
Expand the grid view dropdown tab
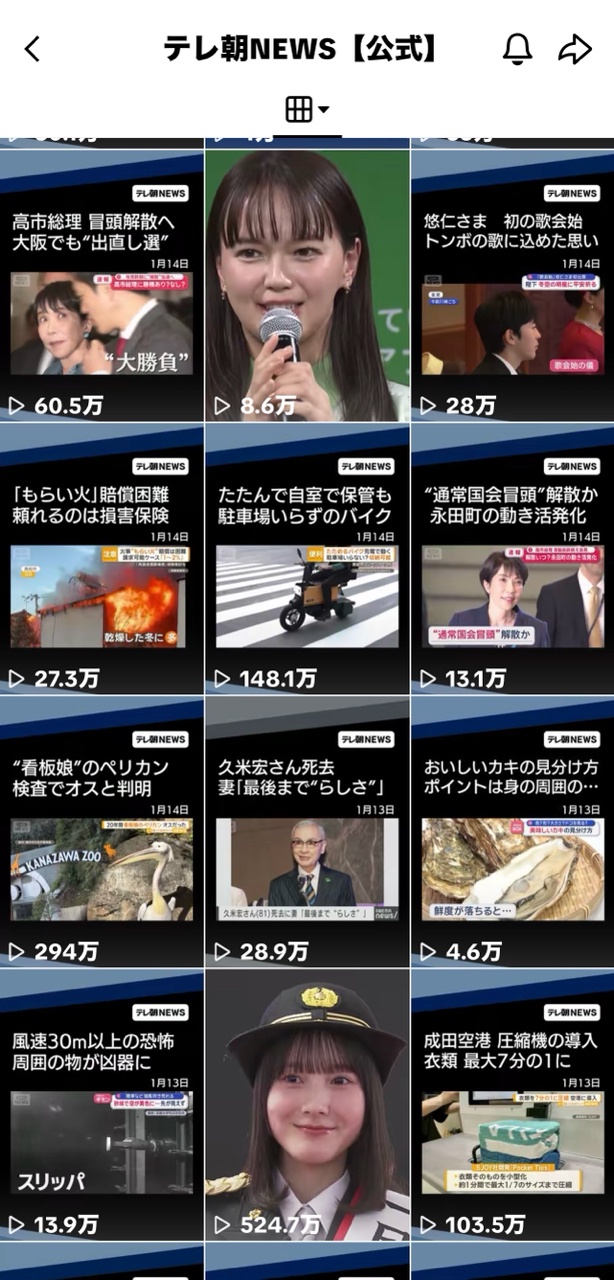(x=307, y=110)
